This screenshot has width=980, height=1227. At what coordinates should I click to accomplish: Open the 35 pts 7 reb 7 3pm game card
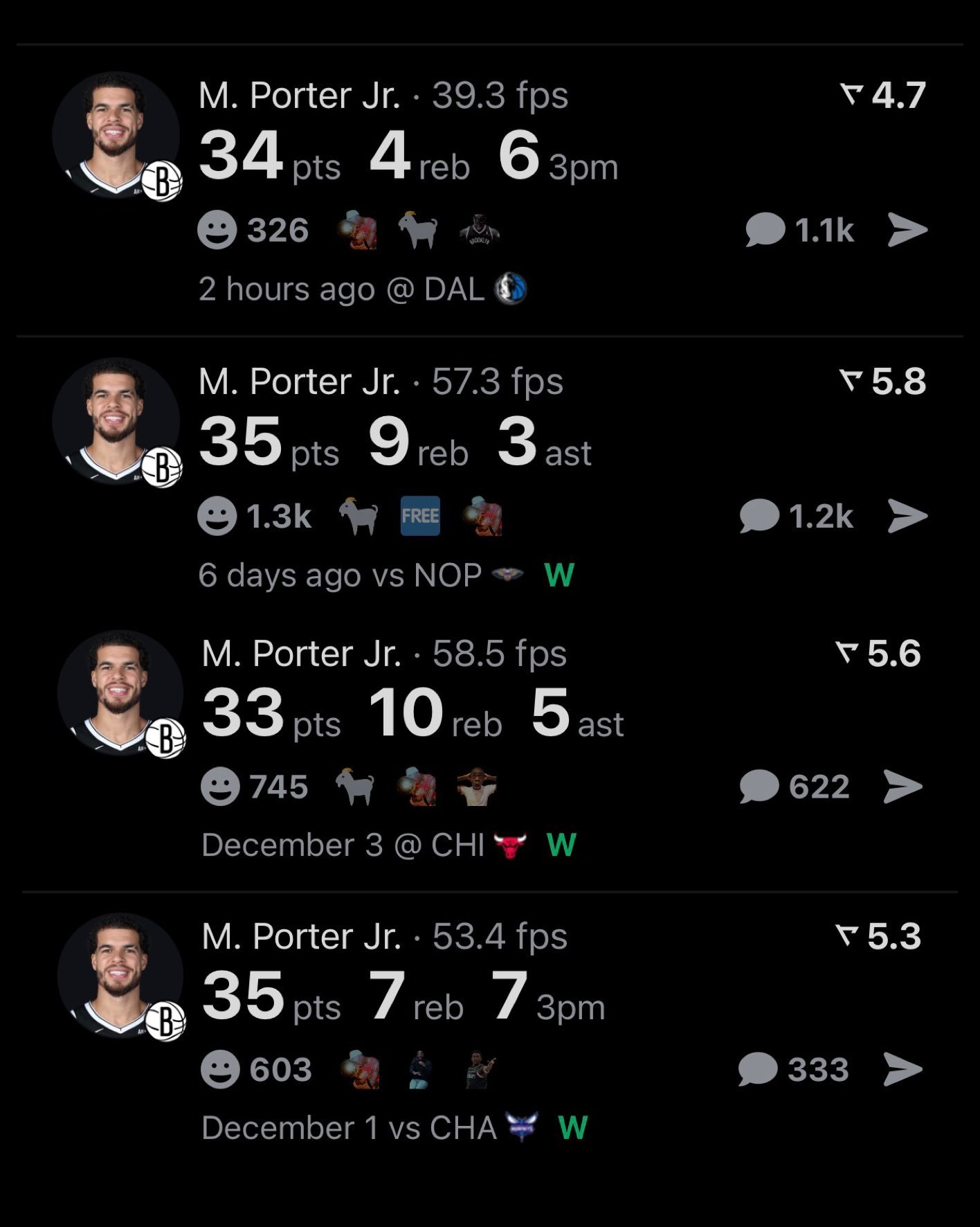(x=403, y=996)
